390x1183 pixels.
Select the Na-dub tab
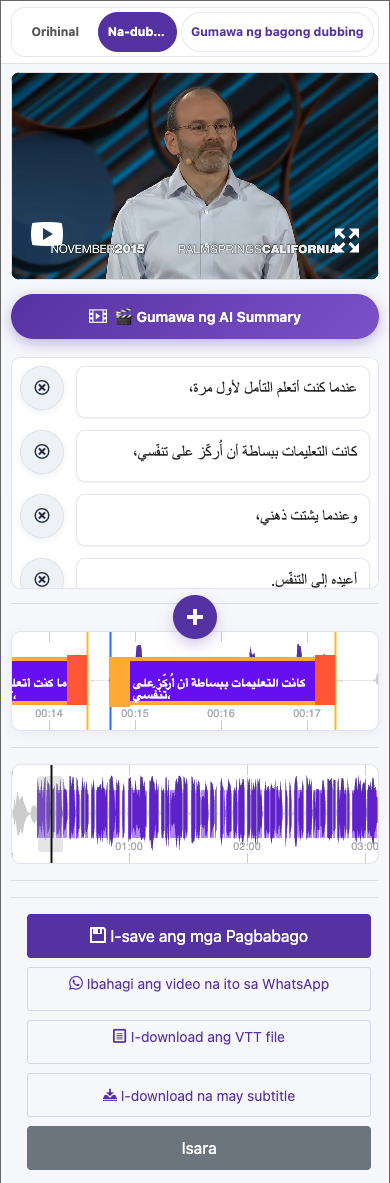tap(137, 32)
